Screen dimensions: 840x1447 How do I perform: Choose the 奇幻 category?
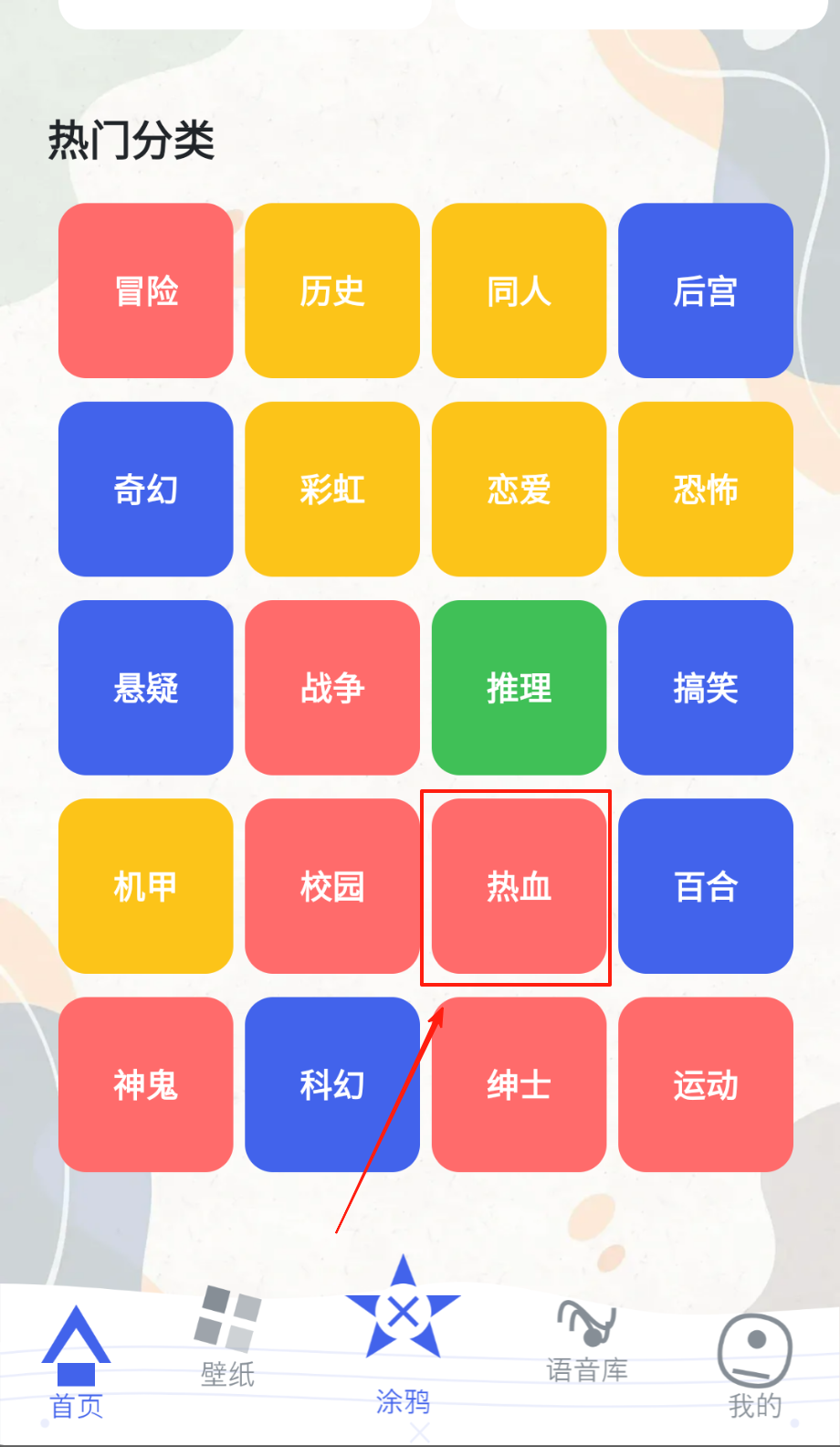pyautogui.click(x=146, y=489)
